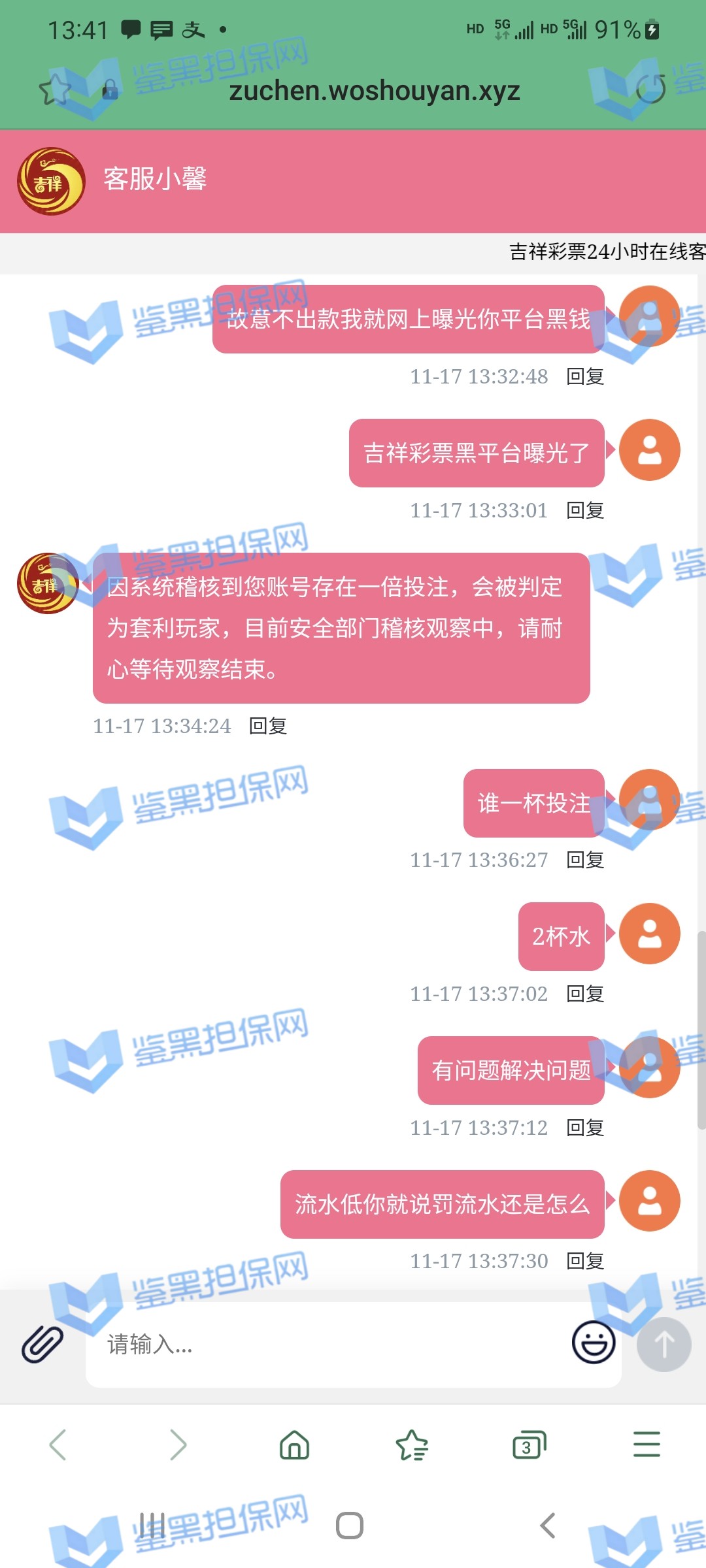
Task: Open the emoji picker
Action: (594, 1342)
